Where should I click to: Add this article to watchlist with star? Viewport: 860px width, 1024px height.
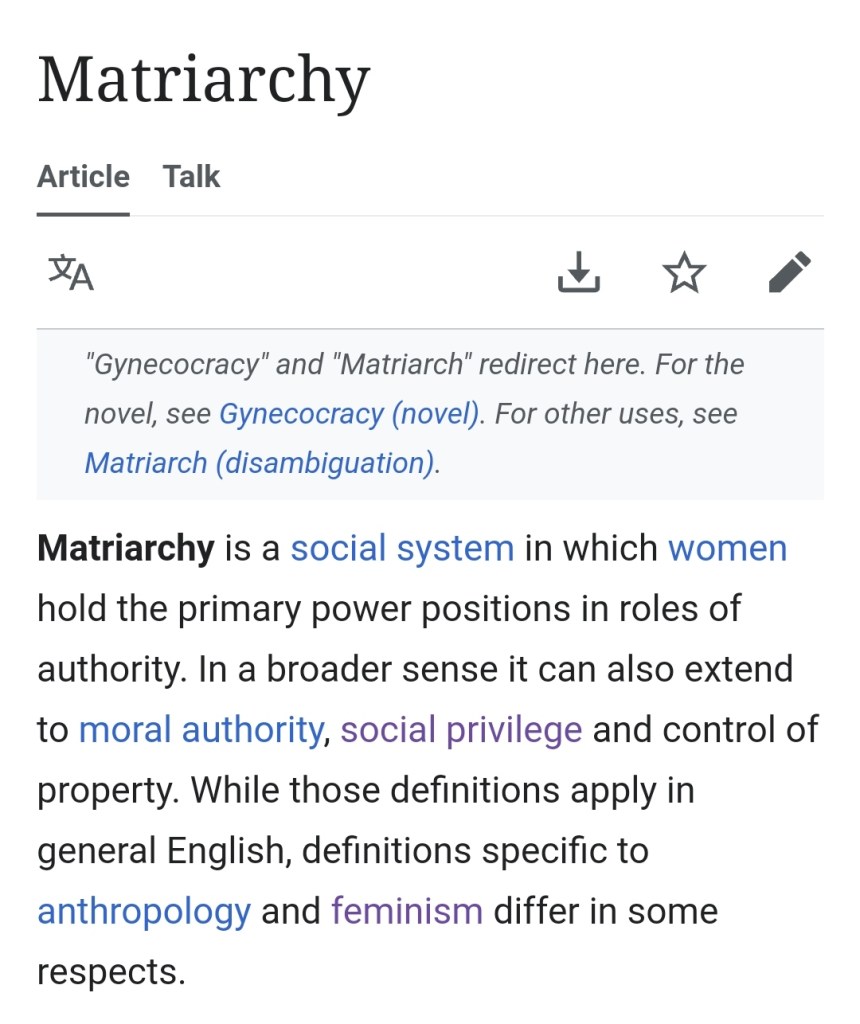684,272
